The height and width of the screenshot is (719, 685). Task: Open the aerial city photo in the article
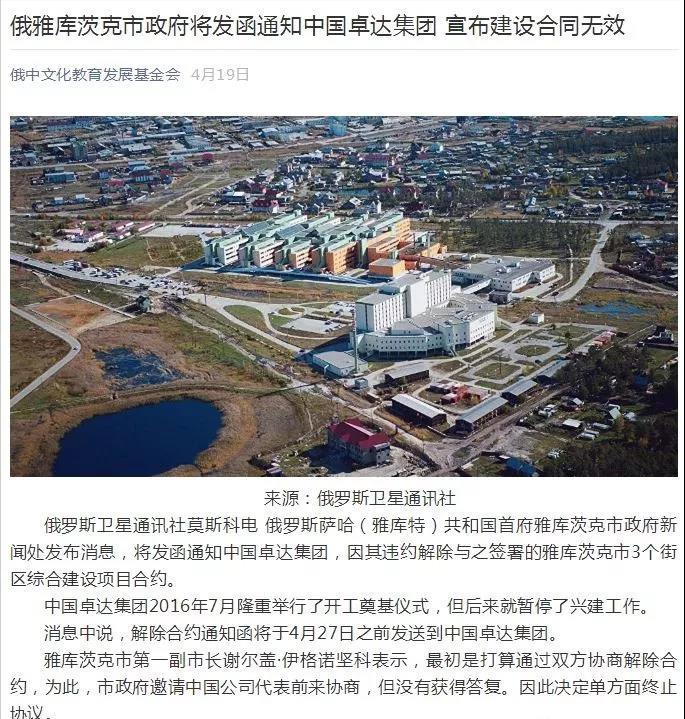[x=343, y=296]
